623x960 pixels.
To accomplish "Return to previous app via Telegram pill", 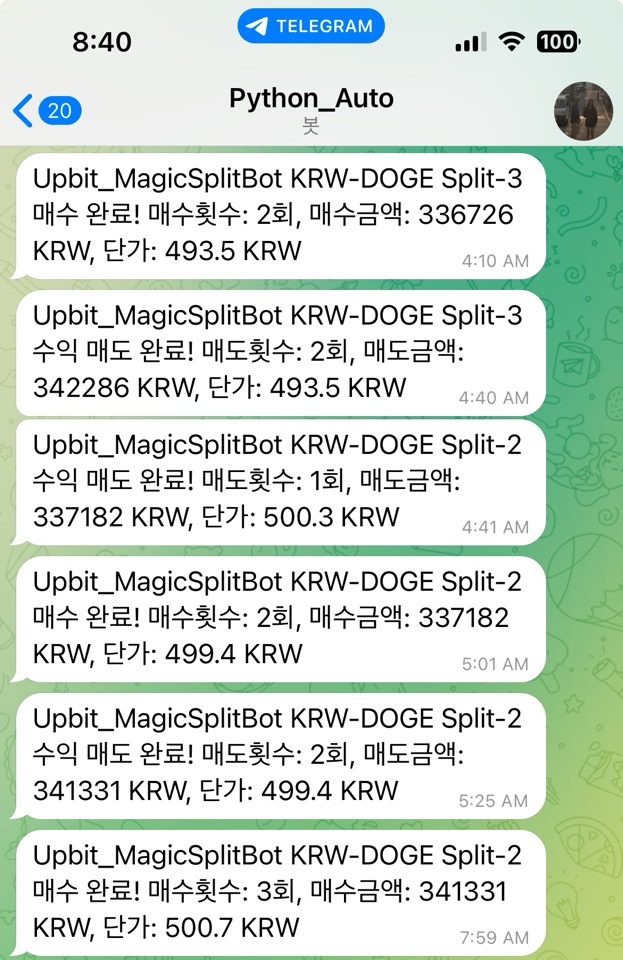I will pyautogui.click(x=311, y=26).
